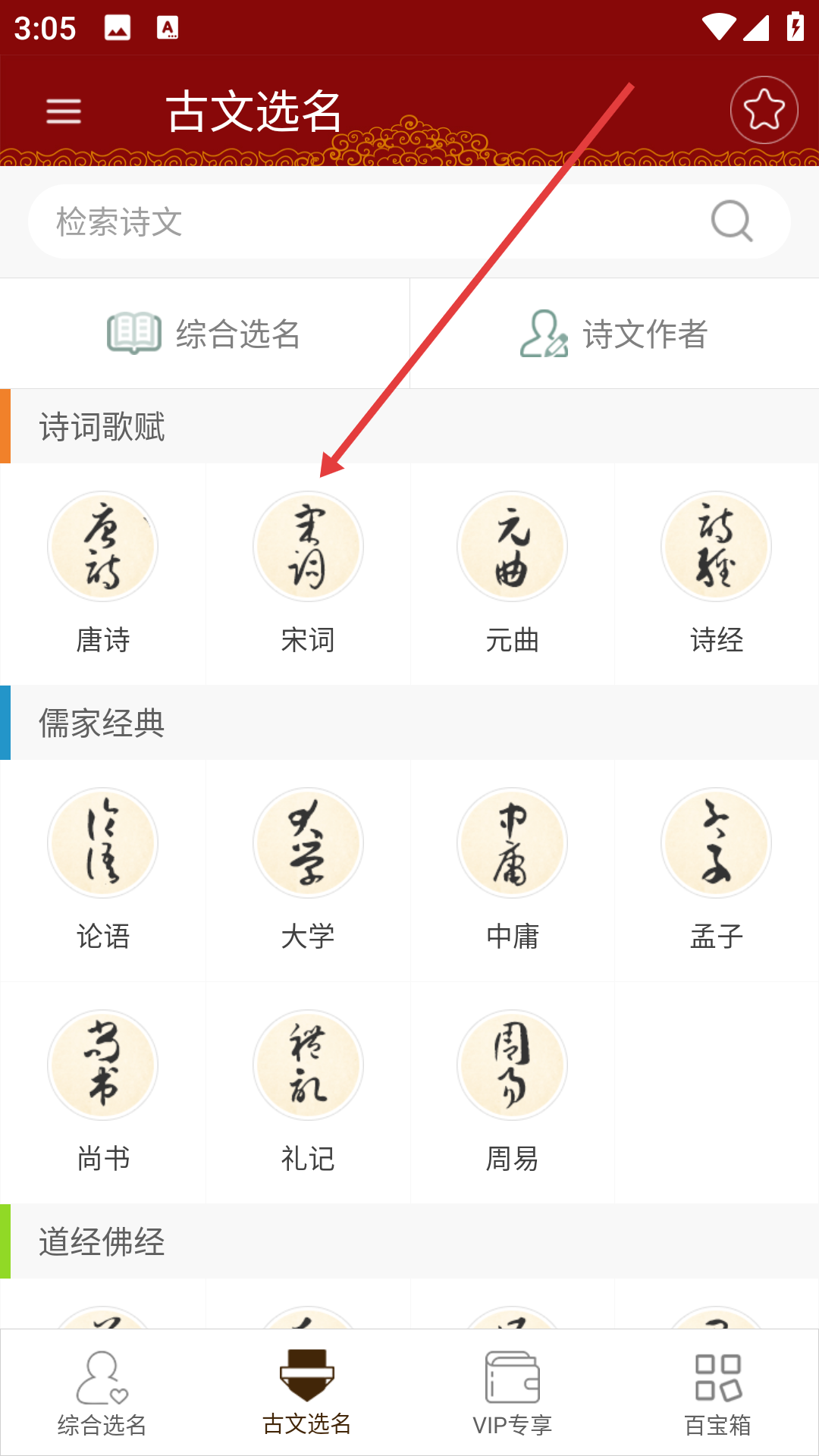
Task: Open 综合选名 with the book icon
Action: point(205,334)
